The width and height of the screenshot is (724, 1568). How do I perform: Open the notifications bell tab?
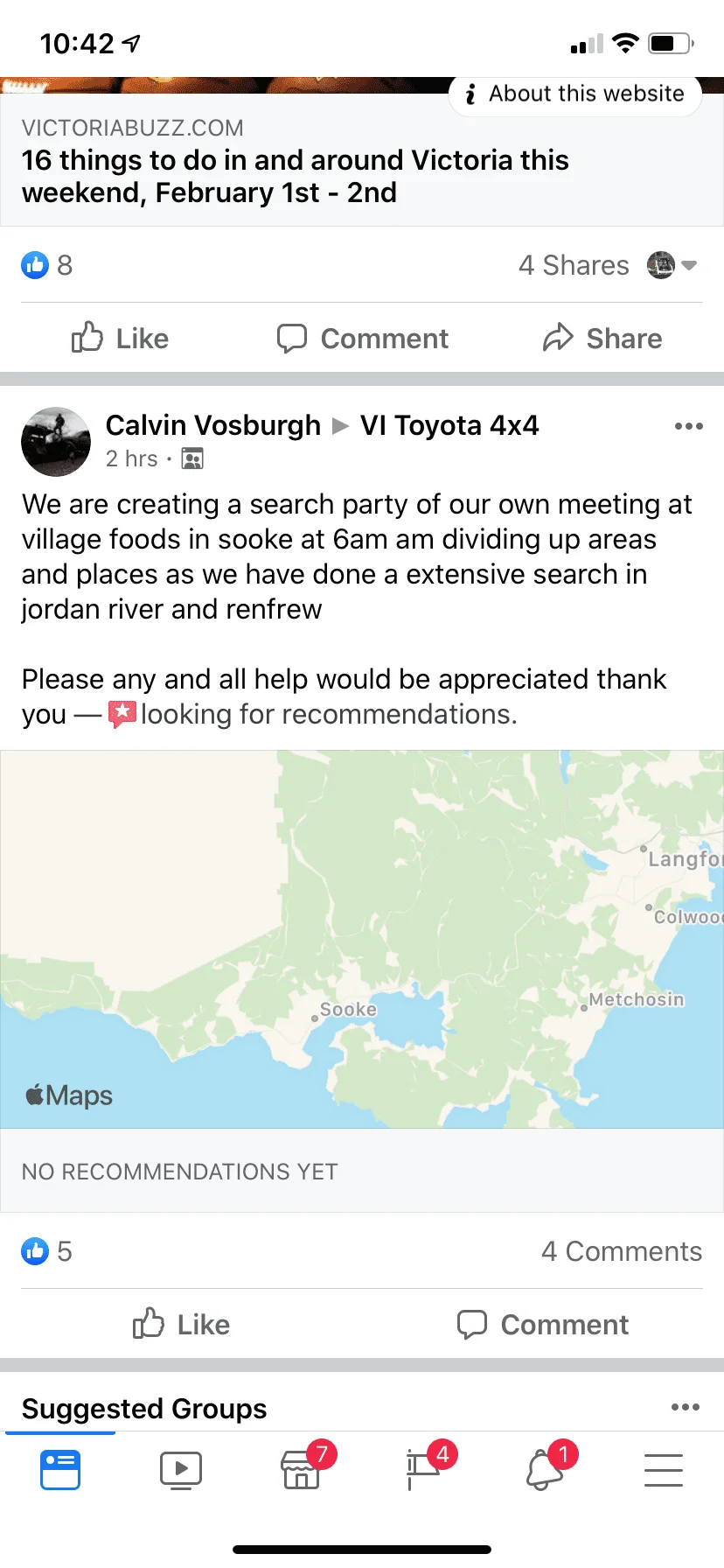point(543,1470)
